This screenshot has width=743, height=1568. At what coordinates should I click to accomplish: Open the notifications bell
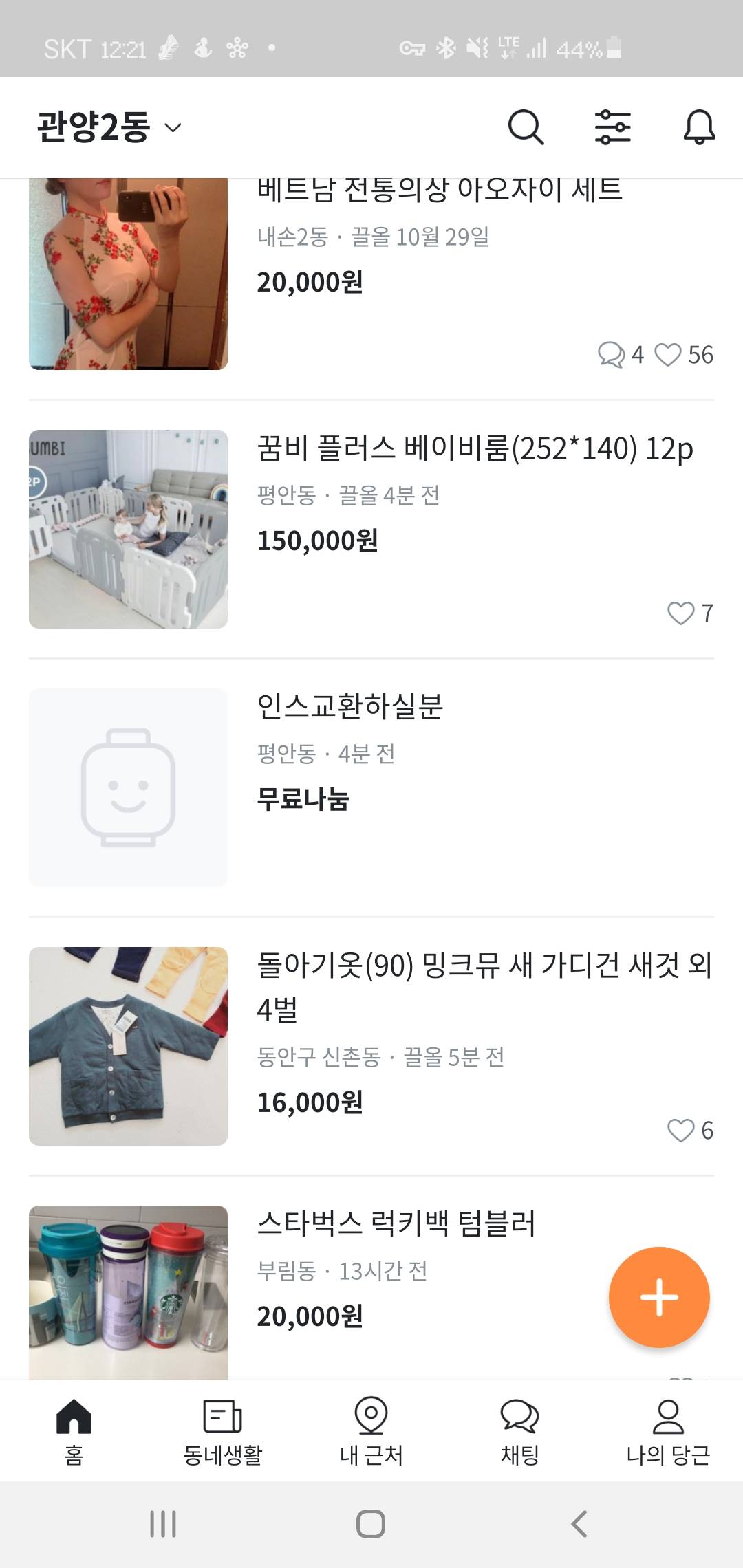[699, 127]
